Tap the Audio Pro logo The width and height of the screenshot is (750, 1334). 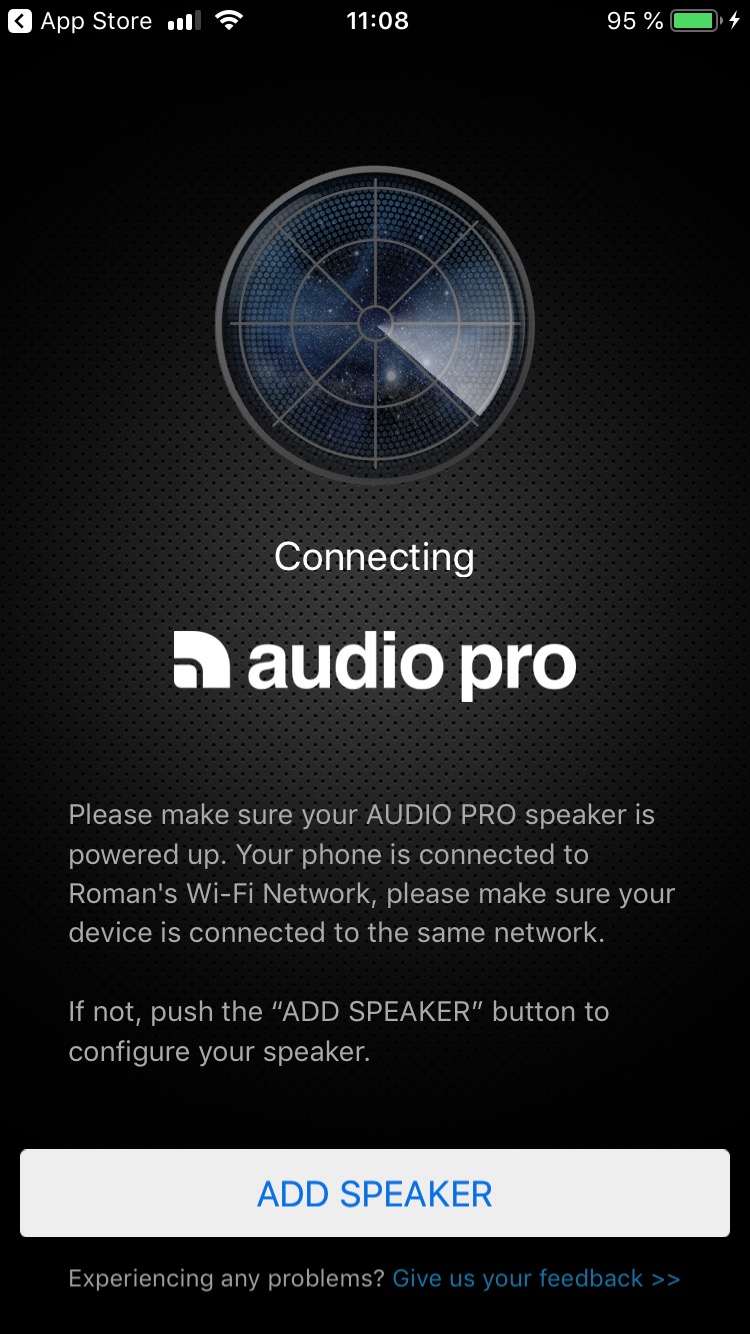click(374, 660)
